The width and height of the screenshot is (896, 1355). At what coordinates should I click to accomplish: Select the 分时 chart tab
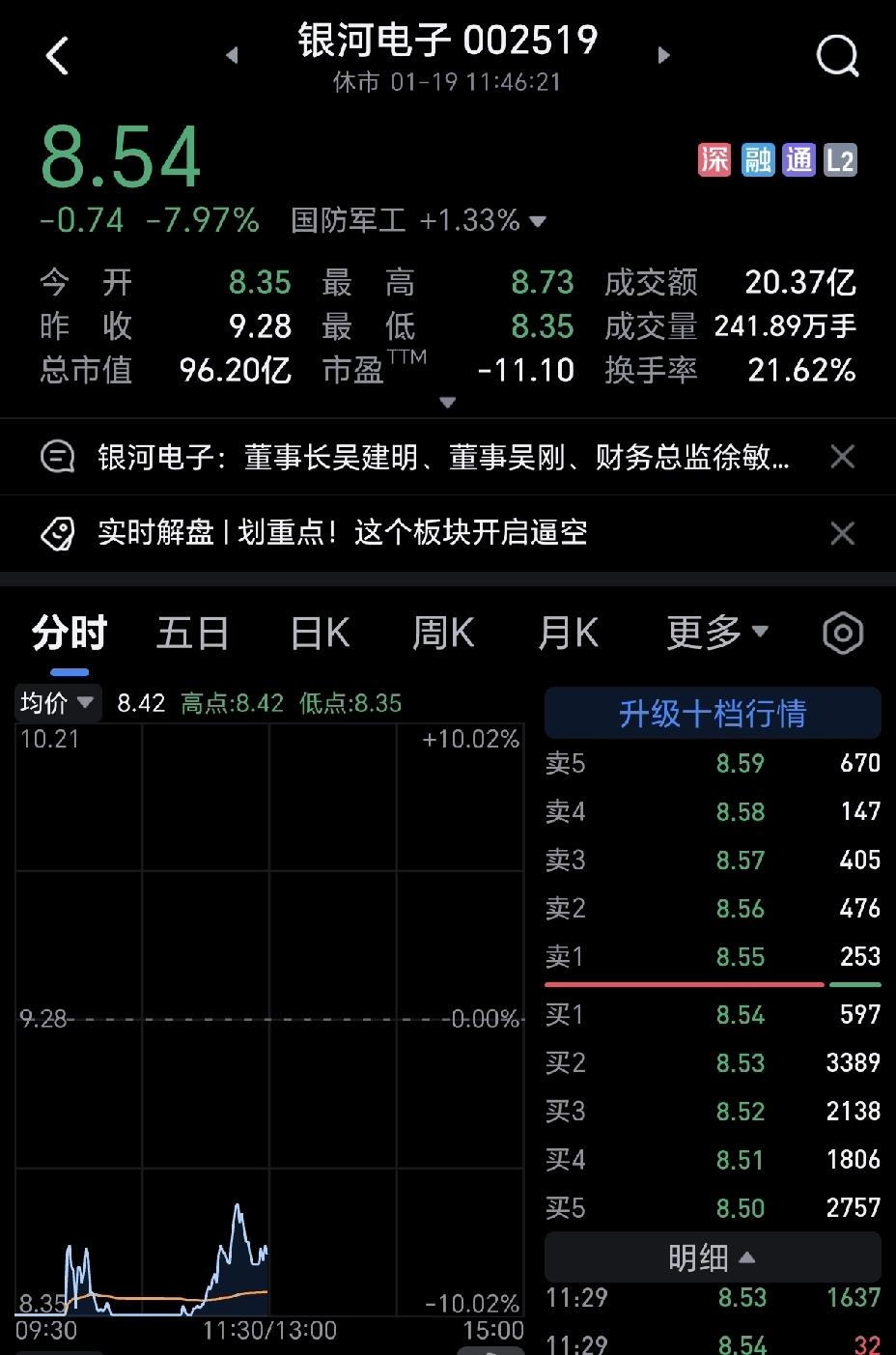(x=70, y=635)
